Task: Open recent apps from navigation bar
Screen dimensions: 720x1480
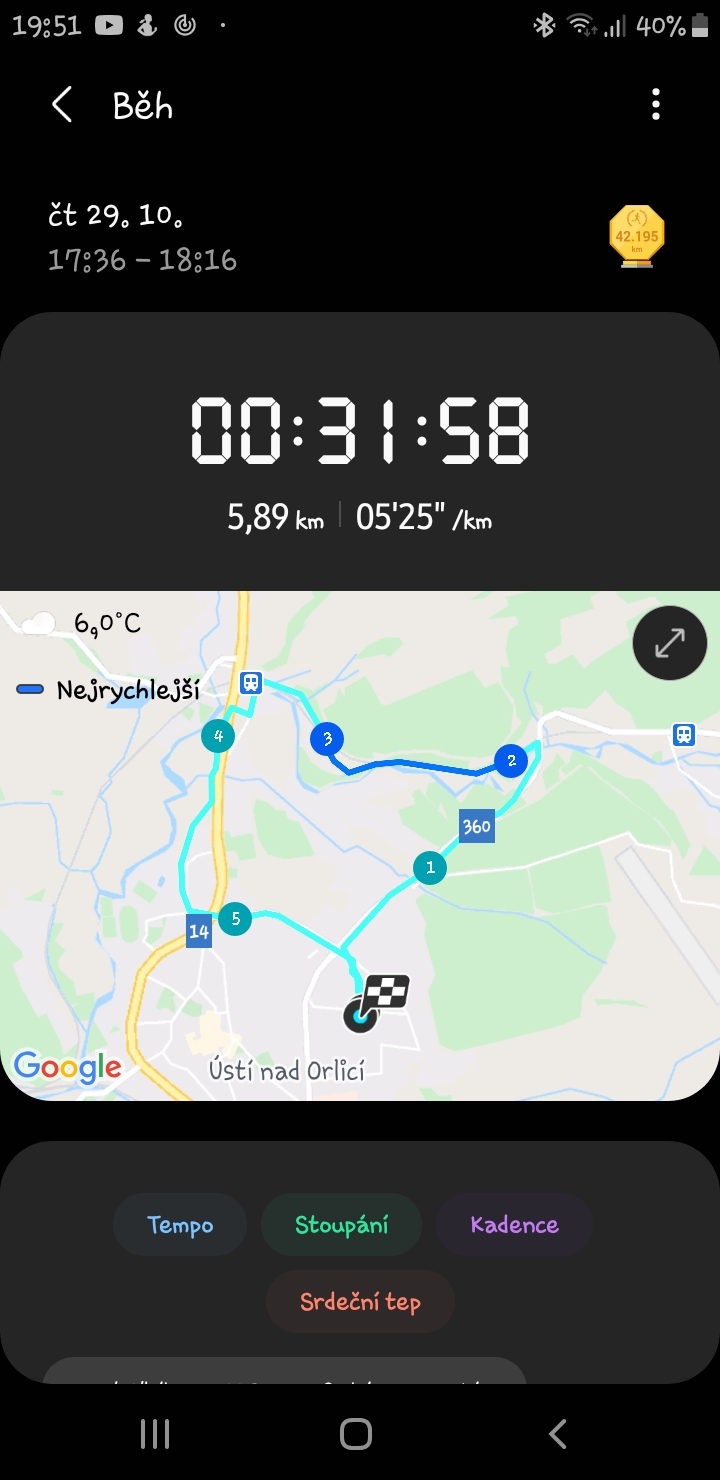Action: click(155, 1434)
